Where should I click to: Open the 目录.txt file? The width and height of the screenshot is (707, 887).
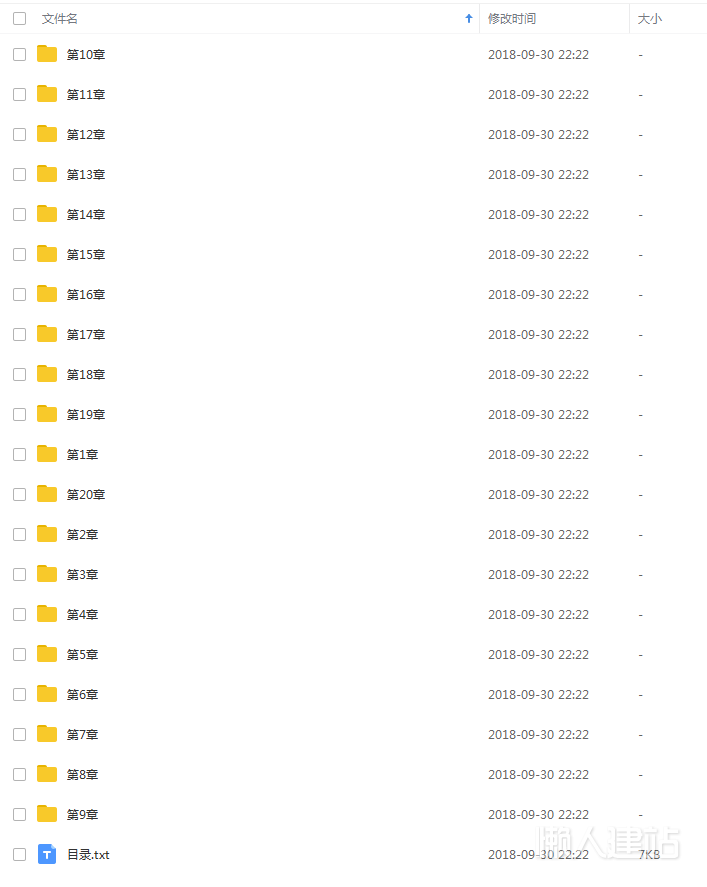point(88,855)
